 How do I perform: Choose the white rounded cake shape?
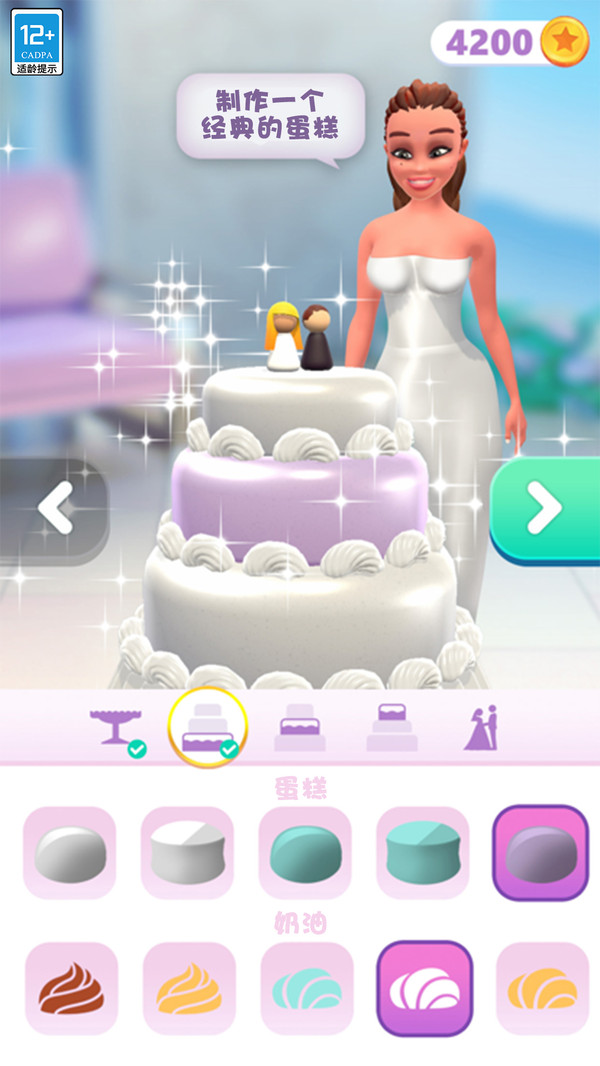69,853
